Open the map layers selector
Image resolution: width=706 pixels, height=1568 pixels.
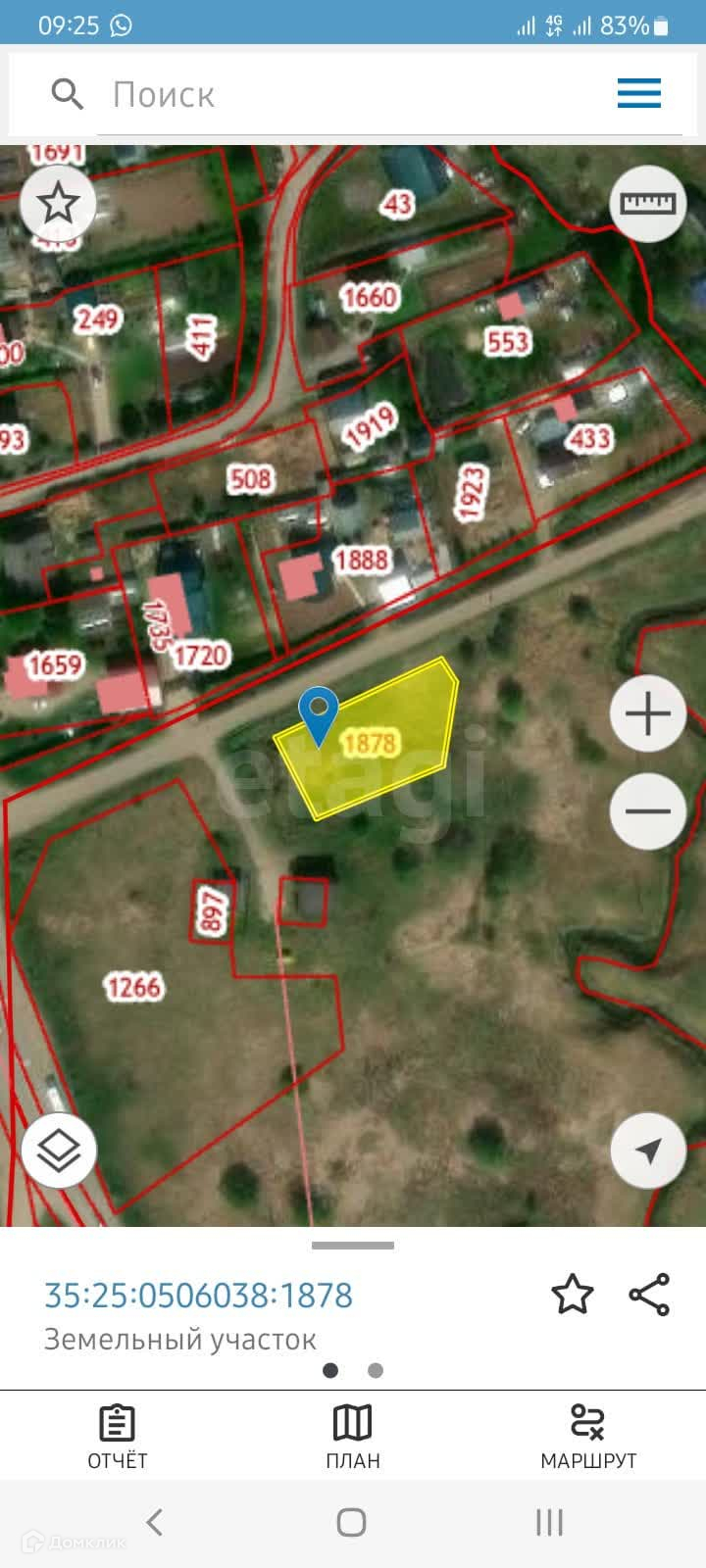click(59, 1151)
